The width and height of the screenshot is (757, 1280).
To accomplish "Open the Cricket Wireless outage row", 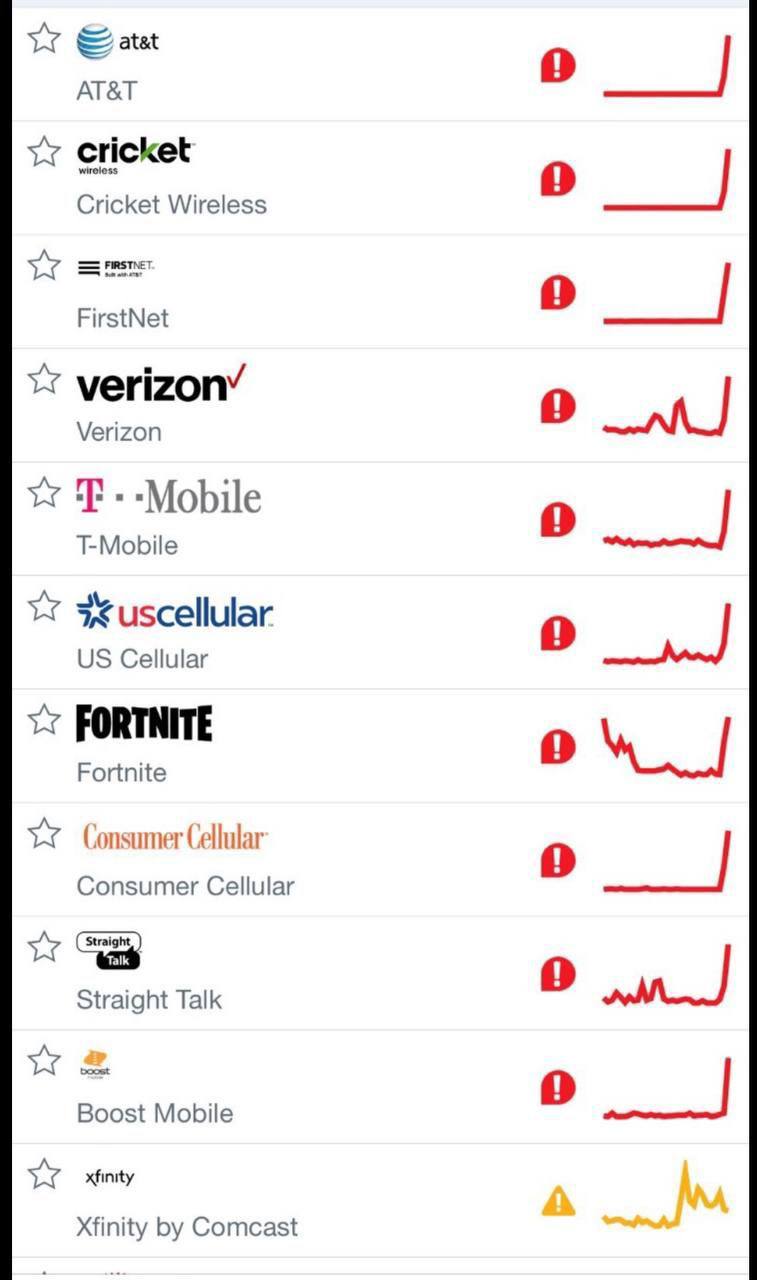I will [x=300, y=179].
